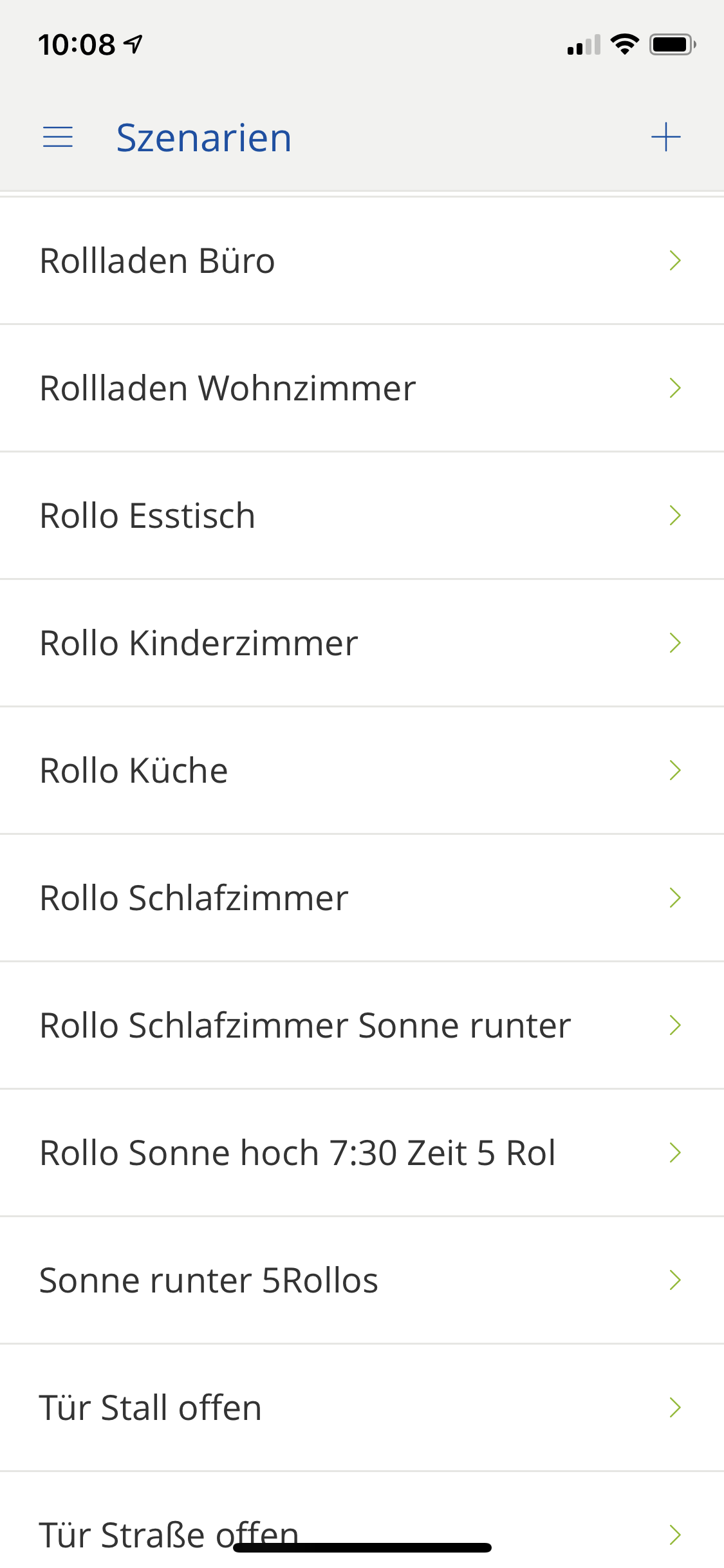Open the Tür Stall offen scenario
Viewport: 724px width, 1568px height.
360,1408
